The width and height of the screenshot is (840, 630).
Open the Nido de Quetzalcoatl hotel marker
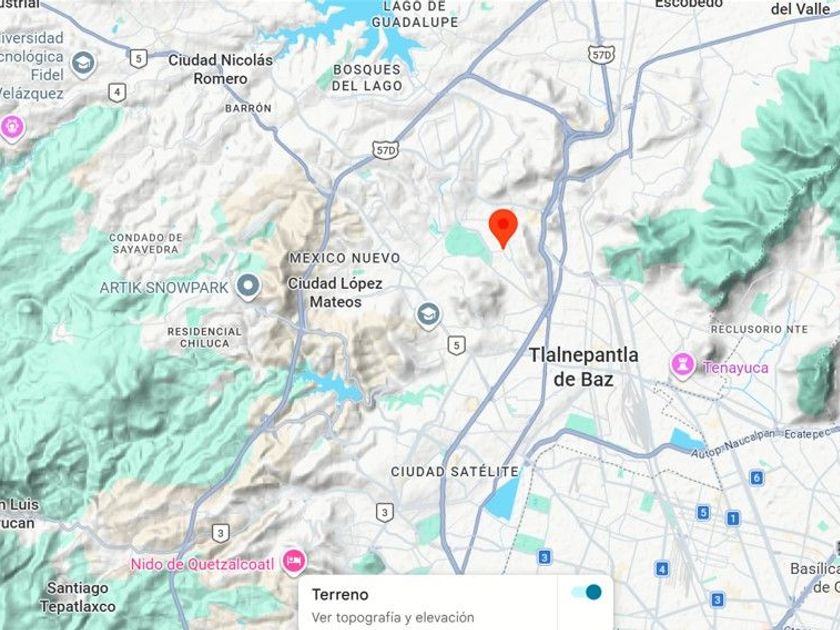point(294,562)
